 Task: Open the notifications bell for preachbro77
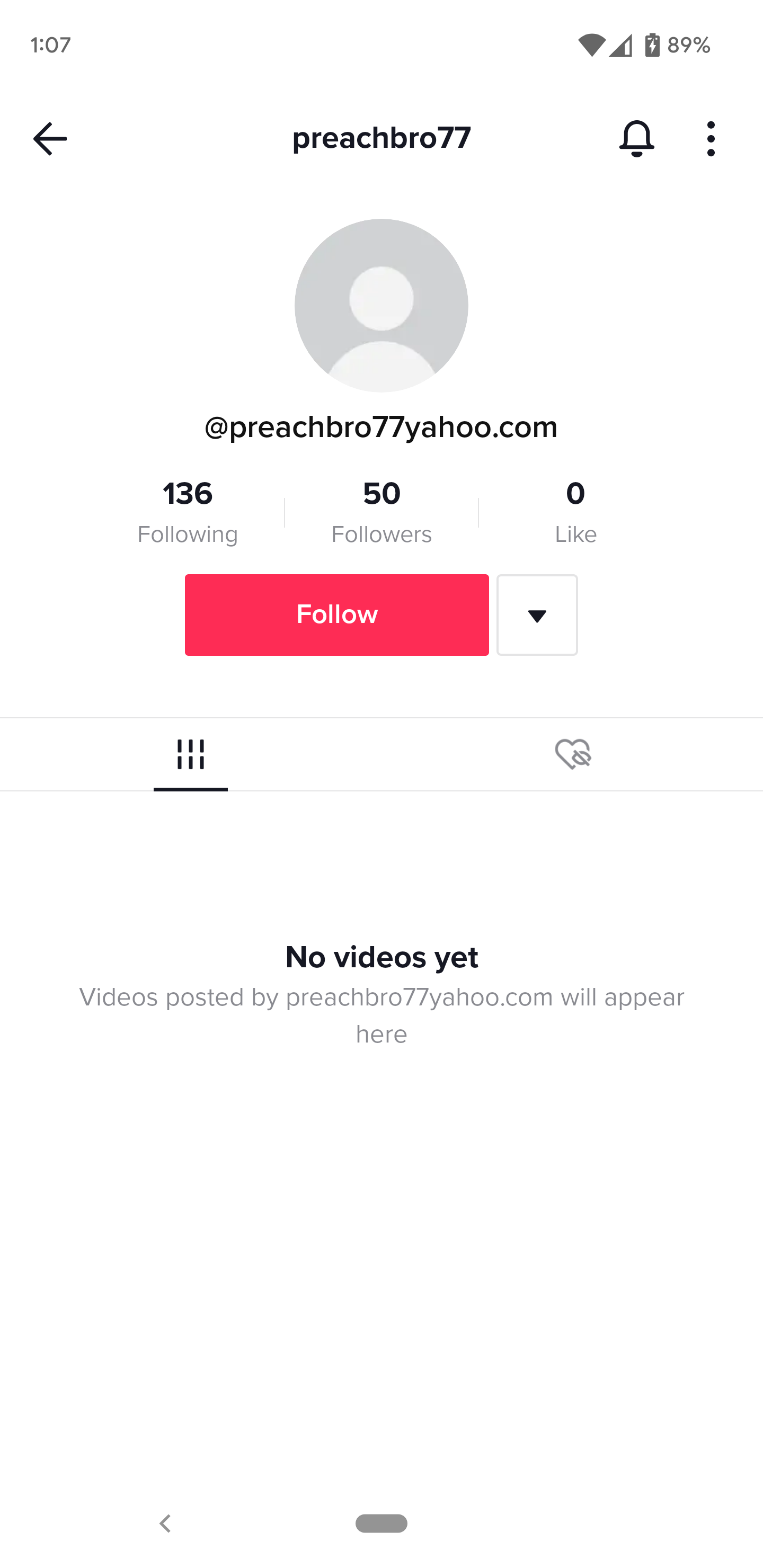click(636, 139)
